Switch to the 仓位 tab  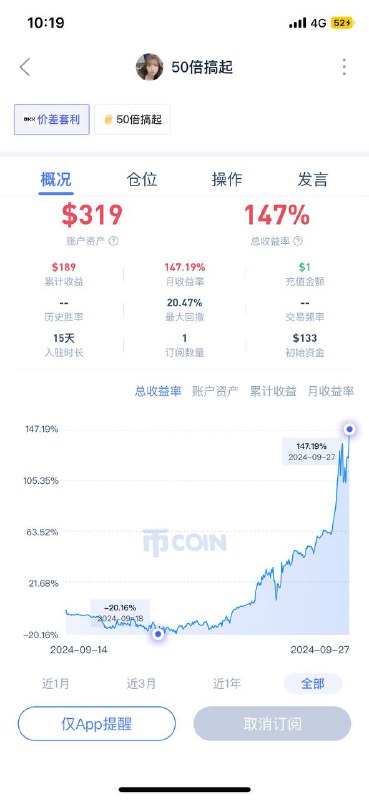point(141,180)
